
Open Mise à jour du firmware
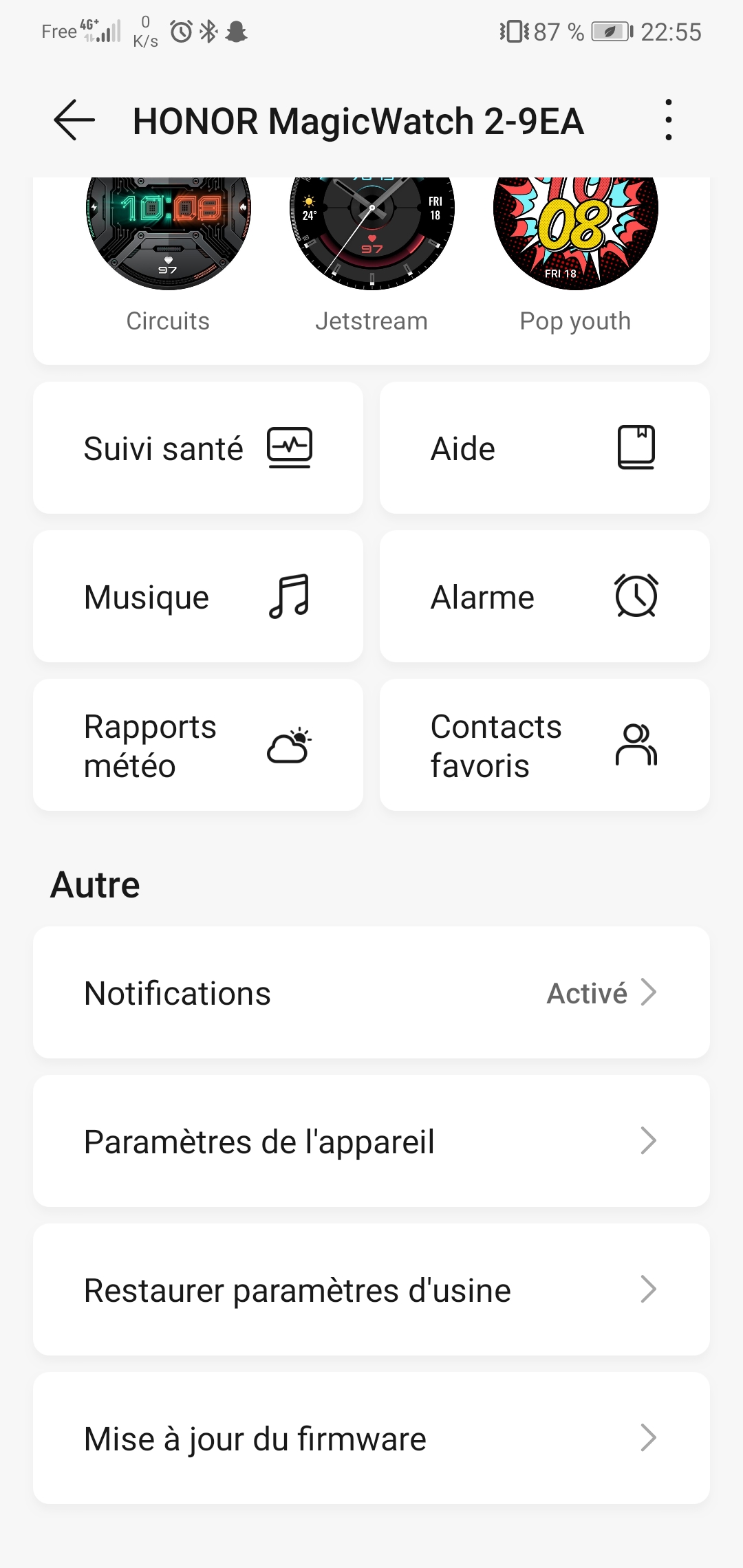pyautogui.click(x=253, y=1438)
